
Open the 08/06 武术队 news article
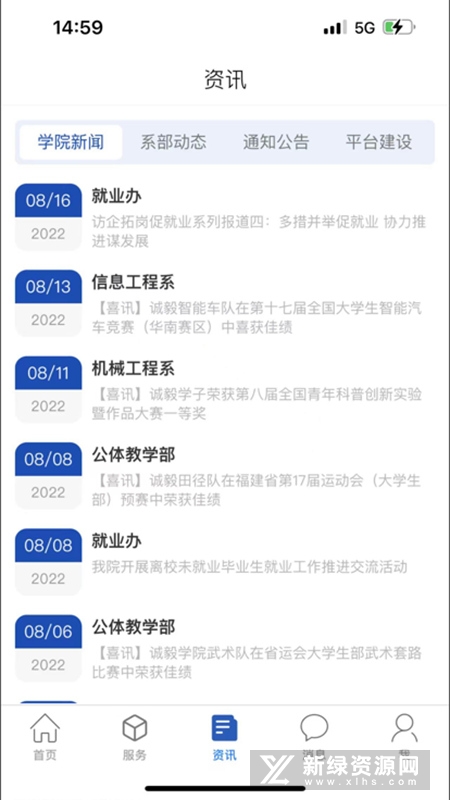coord(224,648)
